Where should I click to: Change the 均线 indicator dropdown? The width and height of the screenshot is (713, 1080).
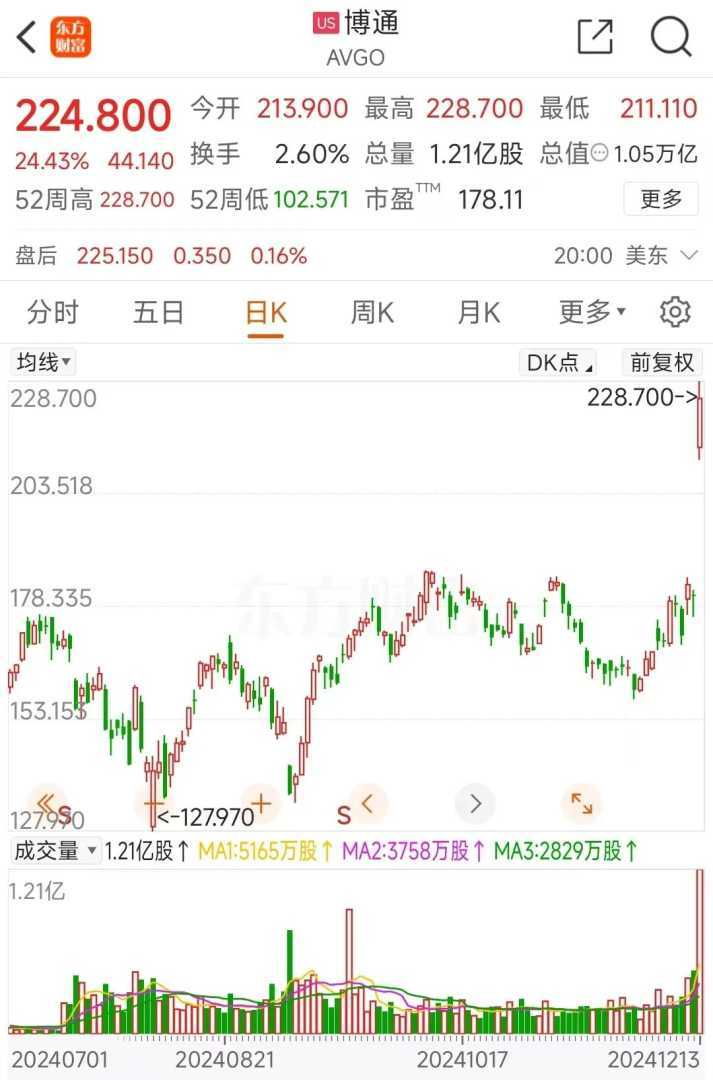43,362
